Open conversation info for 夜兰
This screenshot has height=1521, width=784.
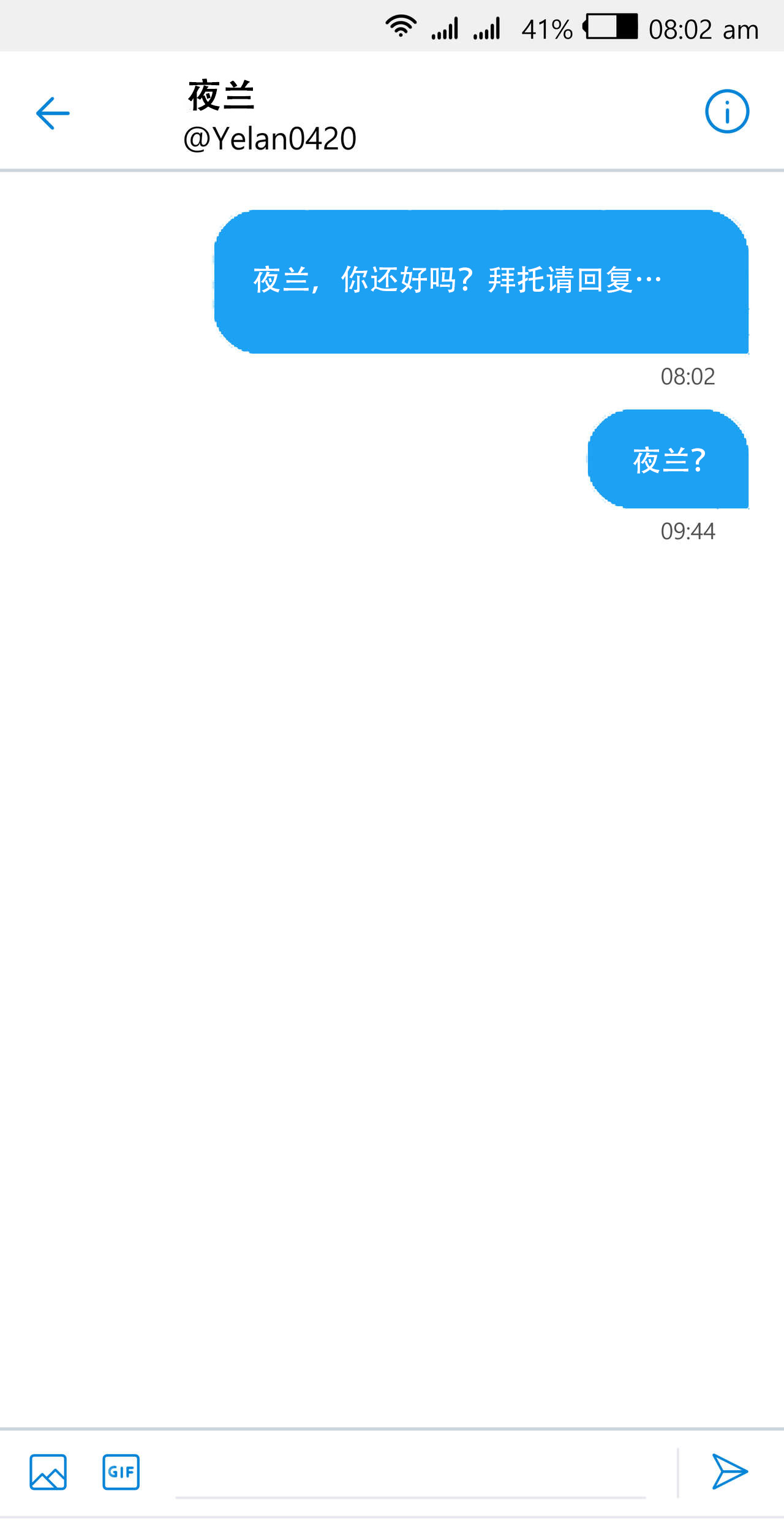point(727,112)
